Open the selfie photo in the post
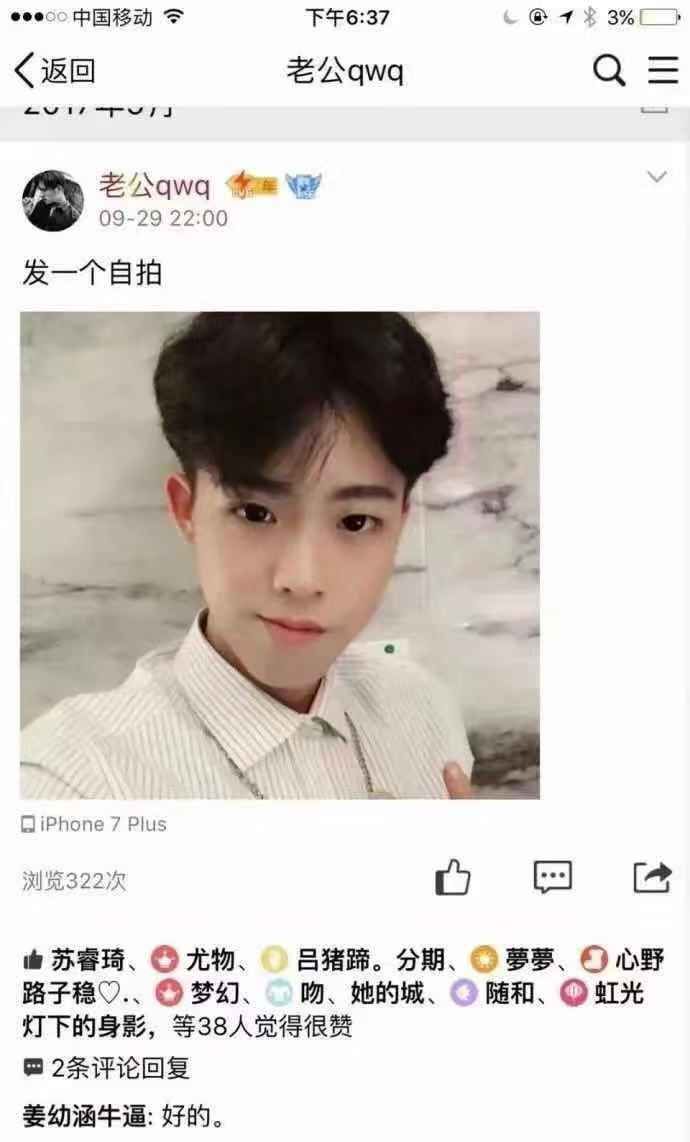The height and width of the screenshot is (1142, 690). coord(280,555)
